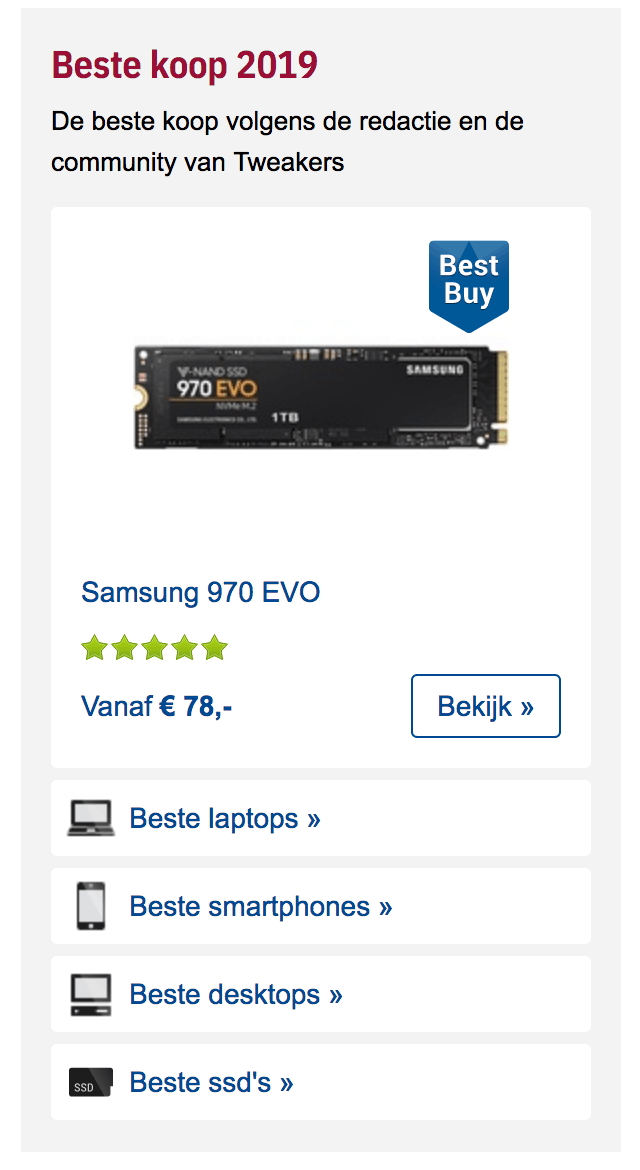Open Beste smartphones list
The height and width of the screenshot is (1170, 640).
(321, 907)
